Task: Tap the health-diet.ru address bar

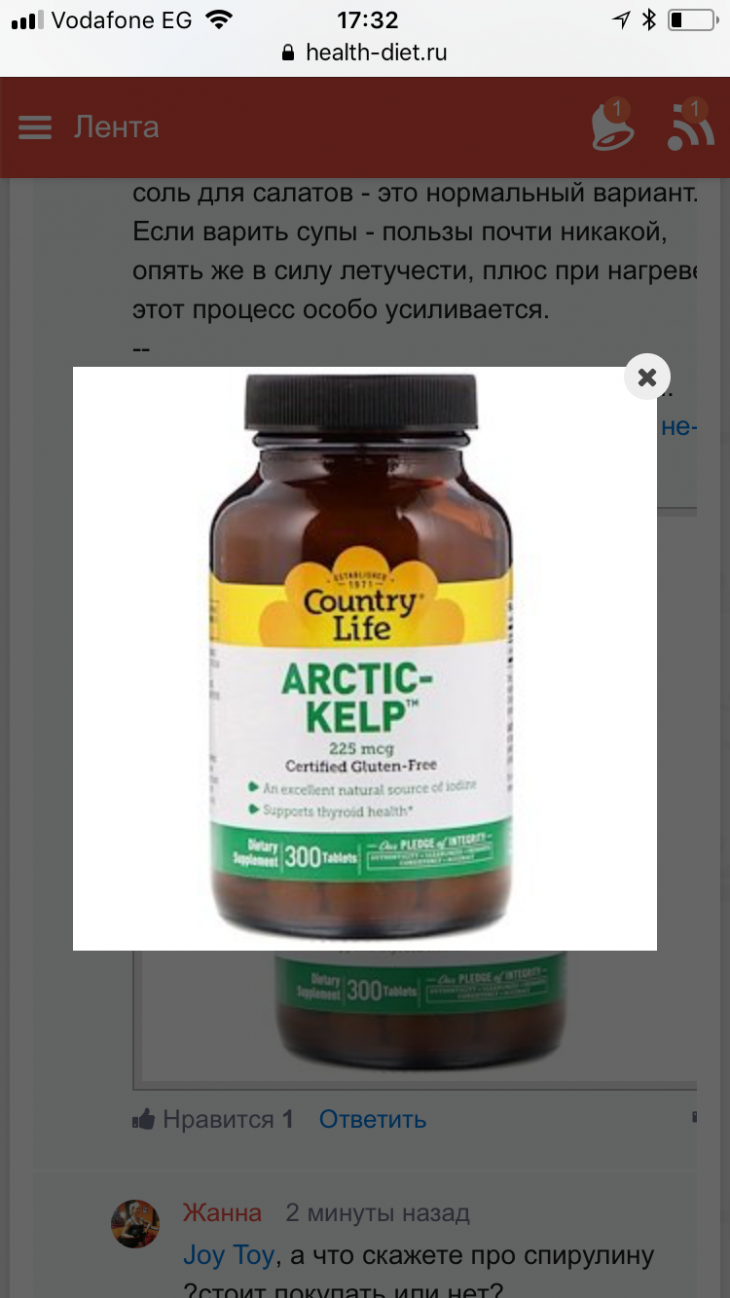Action: click(365, 52)
